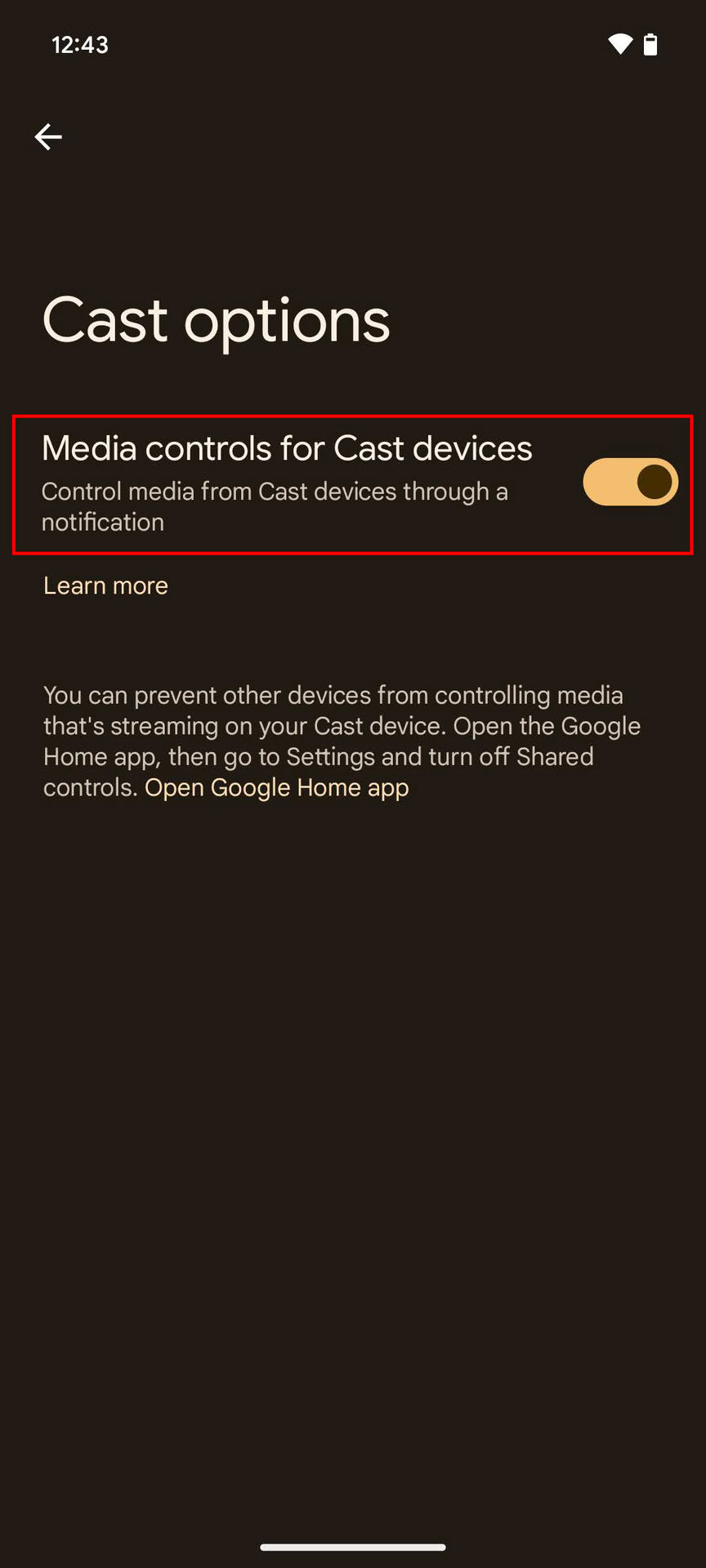
Task: Go back using the arrow icon
Action: coord(48,136)
